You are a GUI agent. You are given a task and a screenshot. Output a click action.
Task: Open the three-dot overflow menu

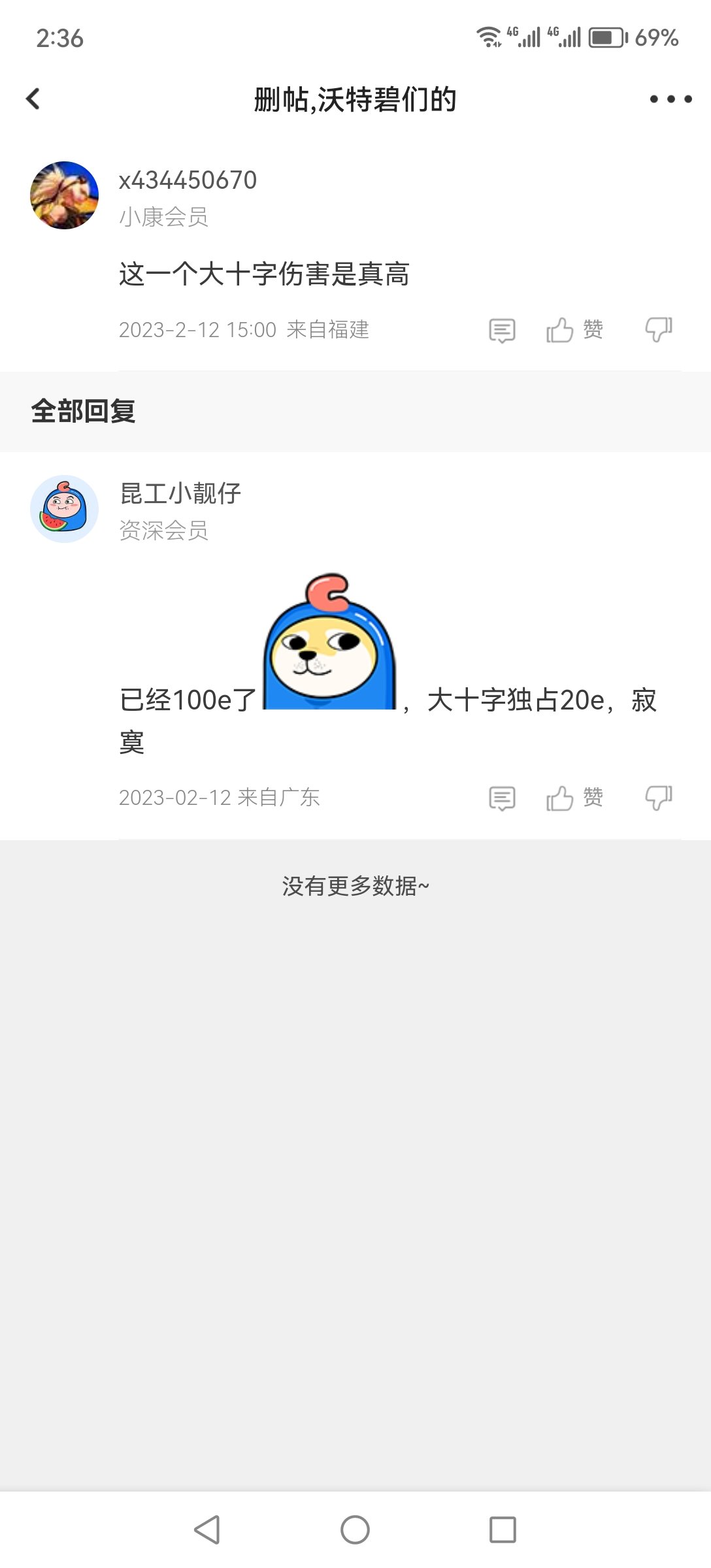click(670, 99)
